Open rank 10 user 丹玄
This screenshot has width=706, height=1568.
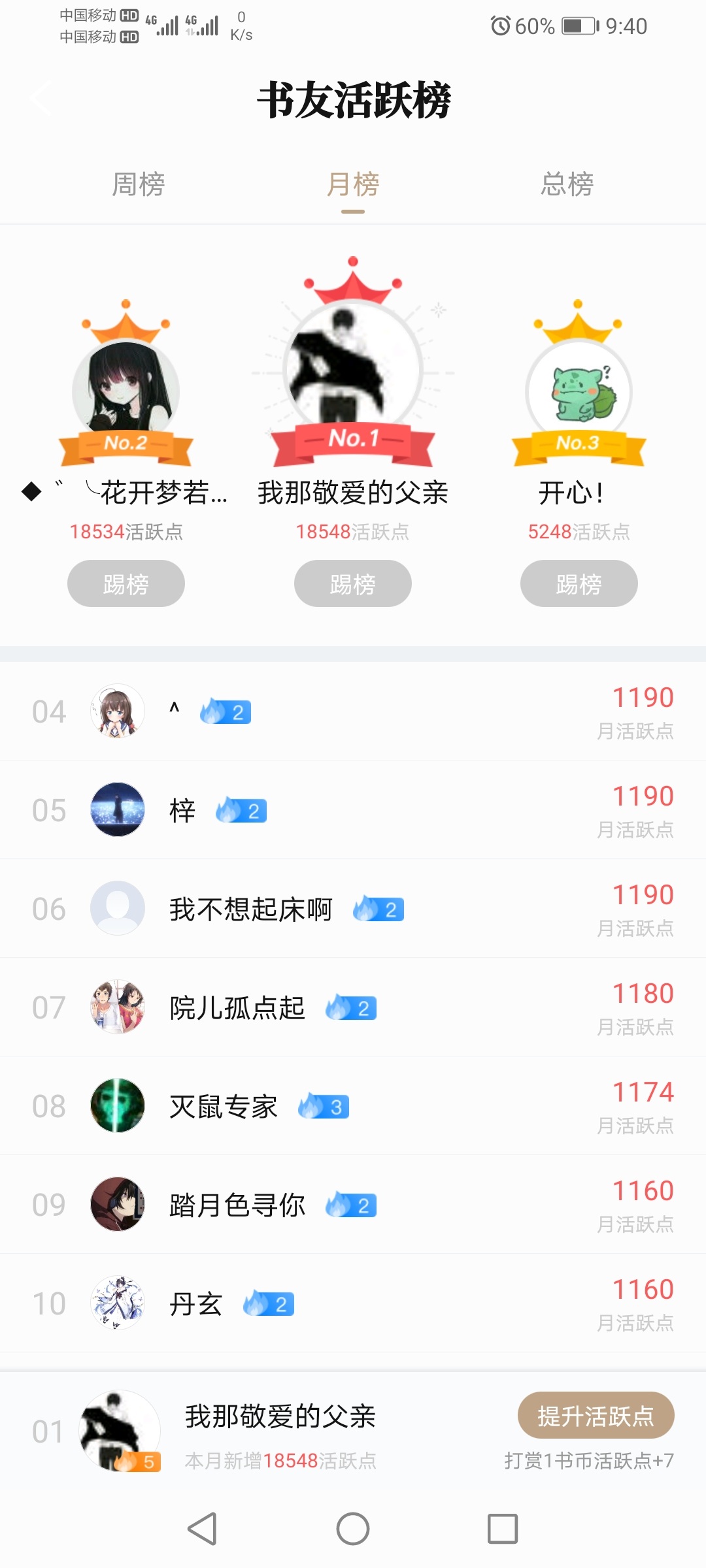(353, 1303)
